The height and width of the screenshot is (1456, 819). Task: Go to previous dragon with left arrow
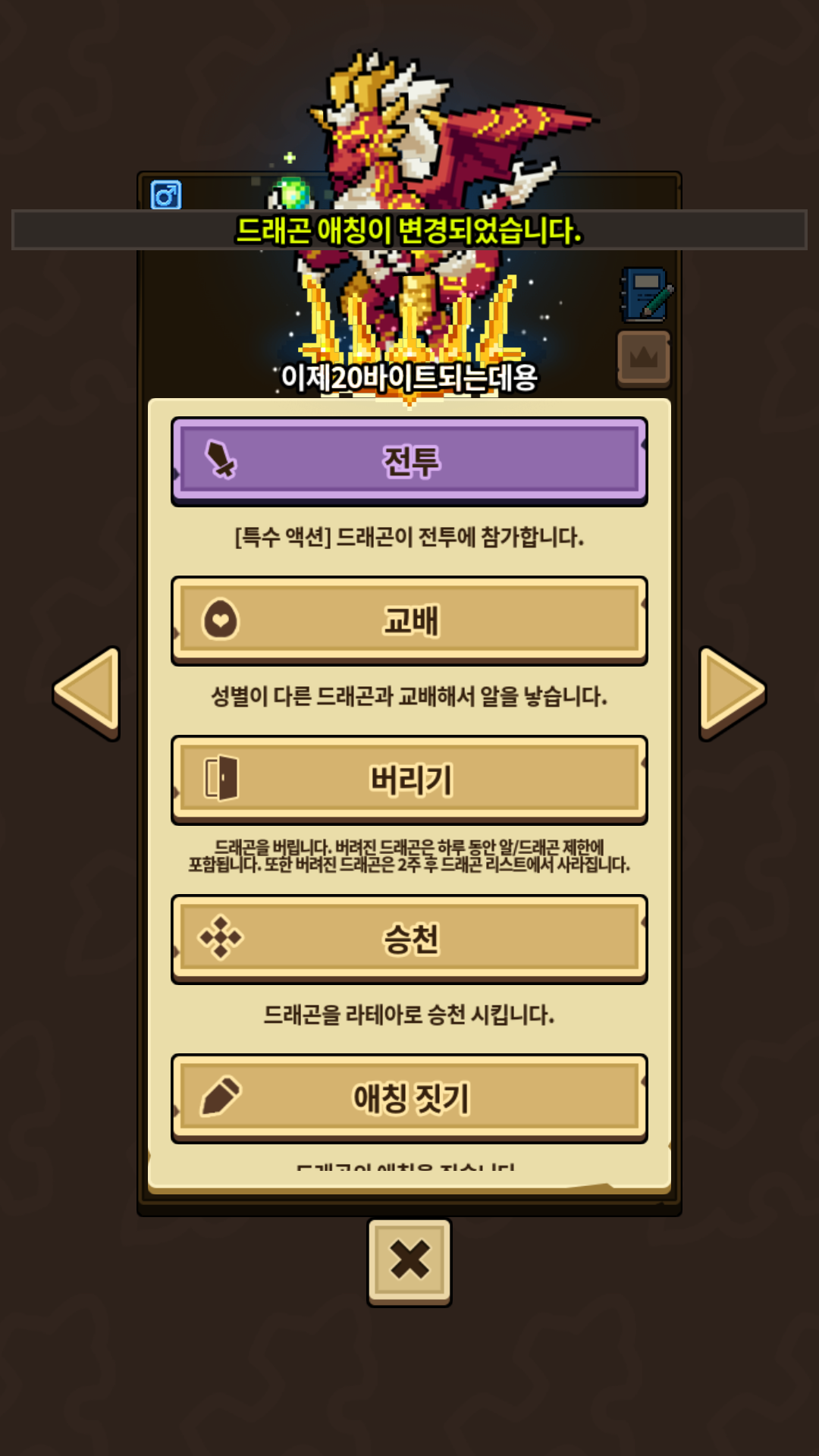pos(87,692)
